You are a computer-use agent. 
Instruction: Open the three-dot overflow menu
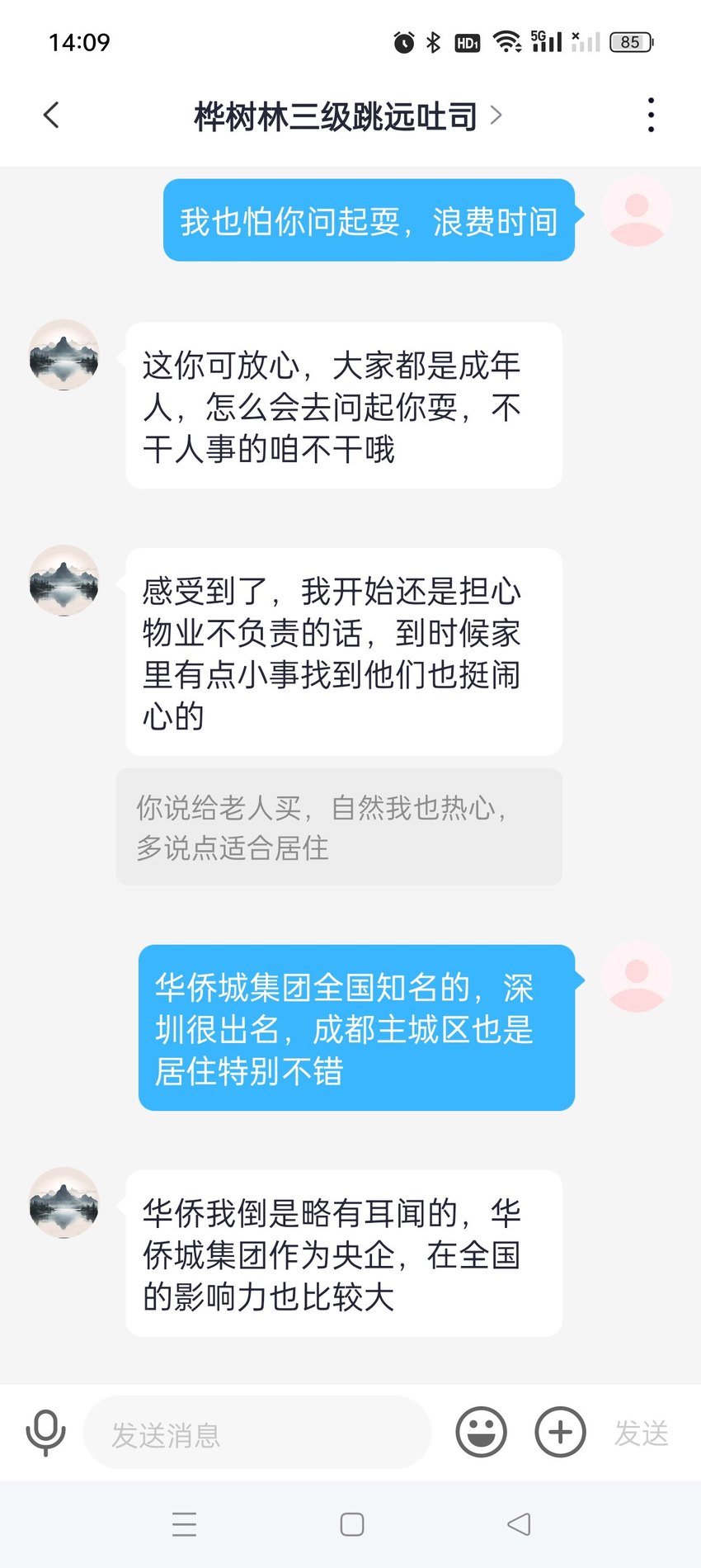[x=651, y=116]
